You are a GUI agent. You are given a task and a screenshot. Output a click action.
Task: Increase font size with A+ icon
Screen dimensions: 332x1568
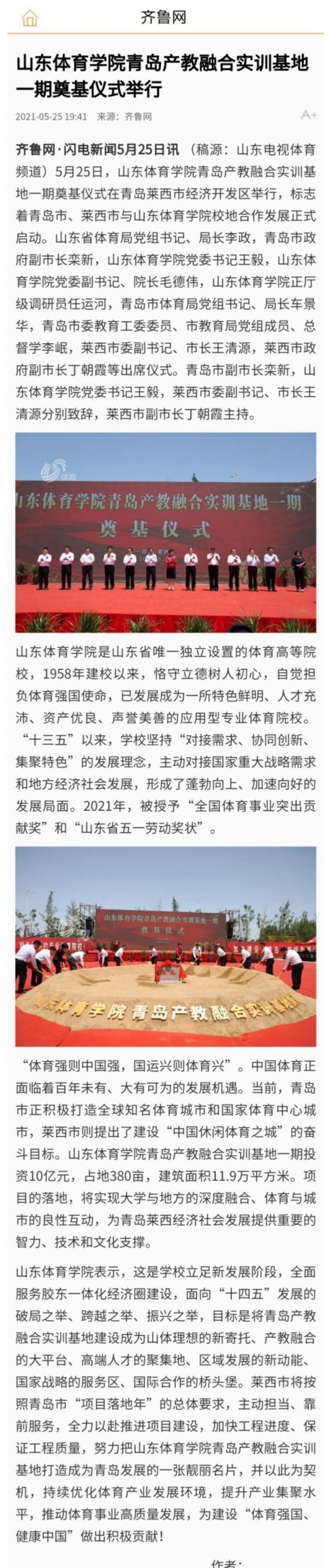point(308,115)
